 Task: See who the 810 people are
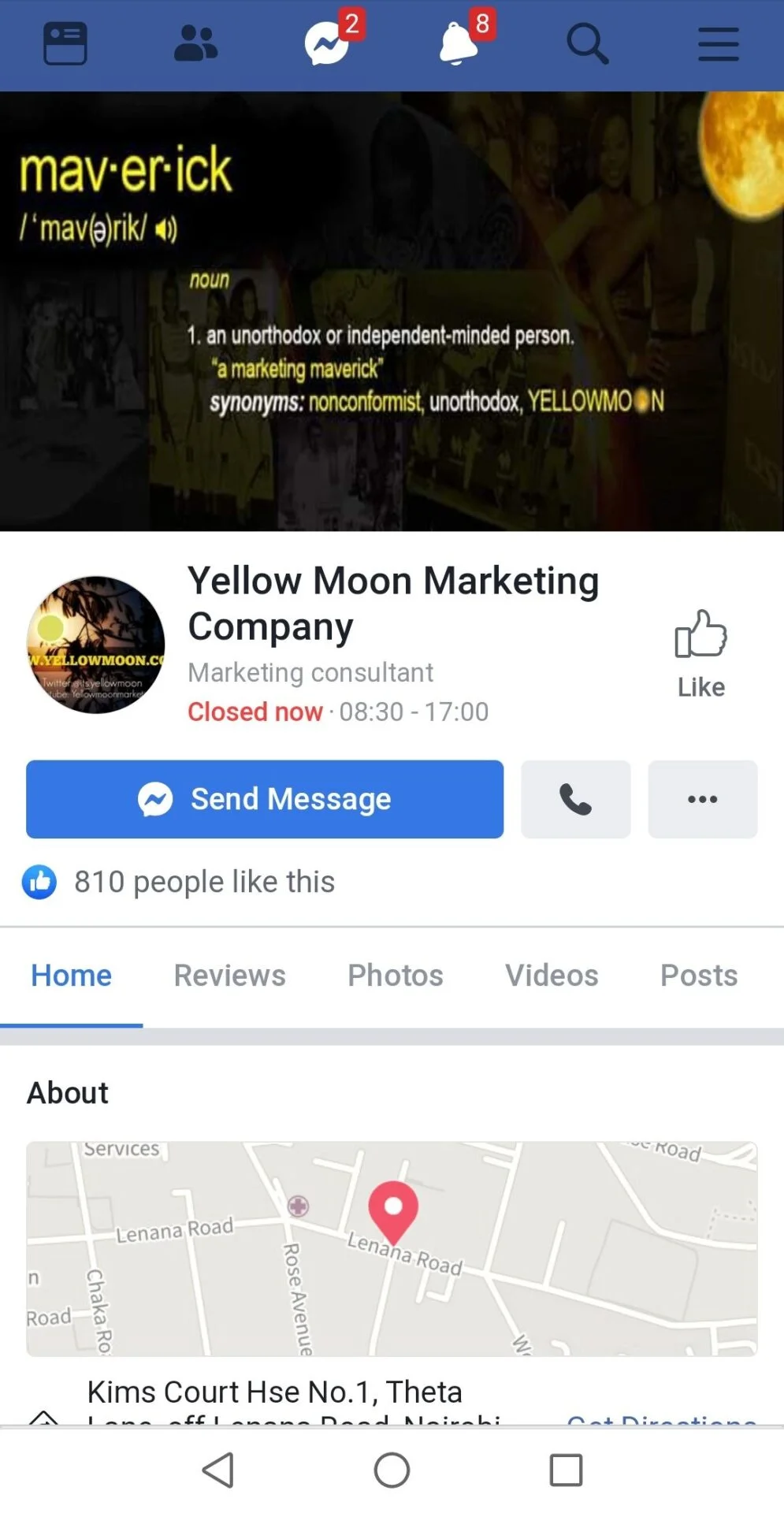coord(204,882)
